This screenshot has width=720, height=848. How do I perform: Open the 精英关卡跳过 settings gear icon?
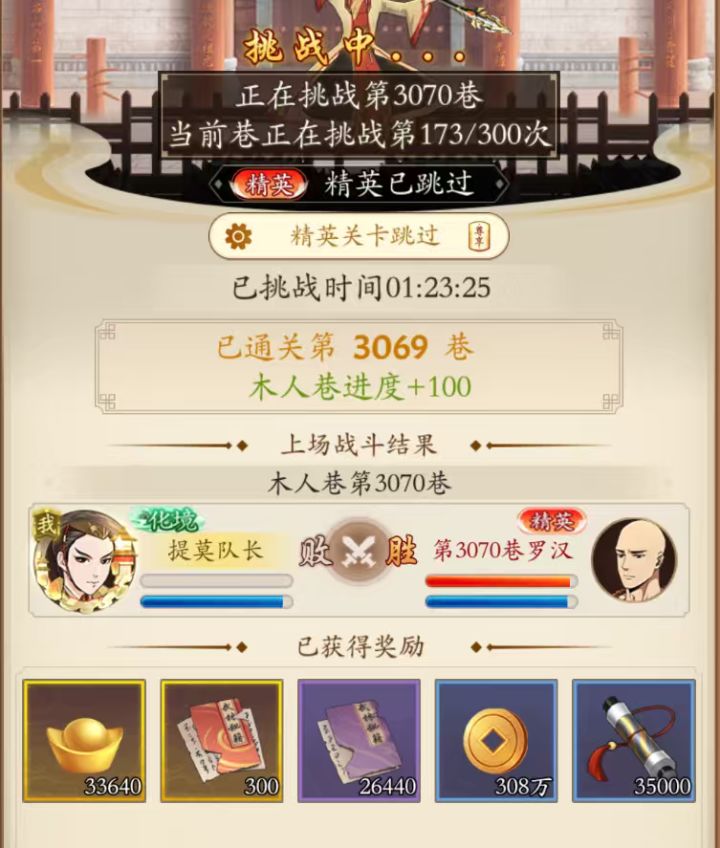pyautogui.click(x=237, y=238)
